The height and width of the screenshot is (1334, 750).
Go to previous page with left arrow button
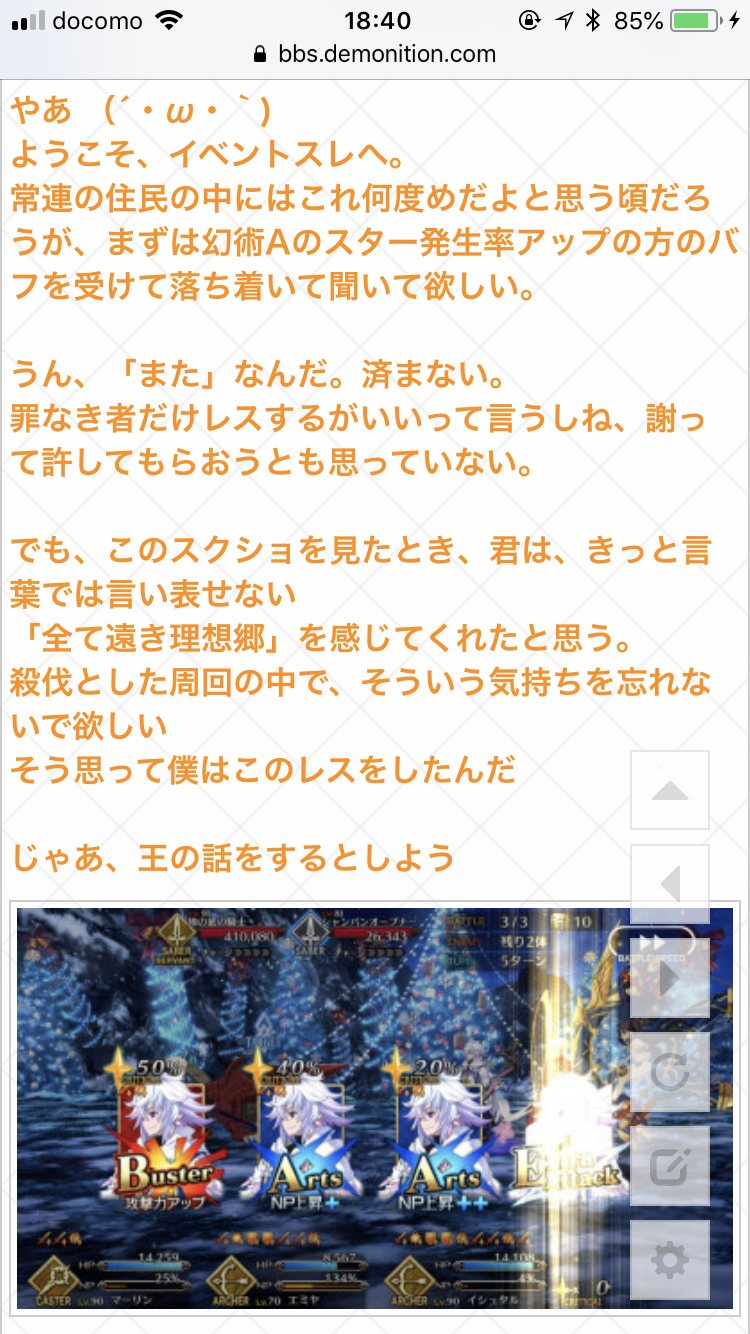[670, 885]
